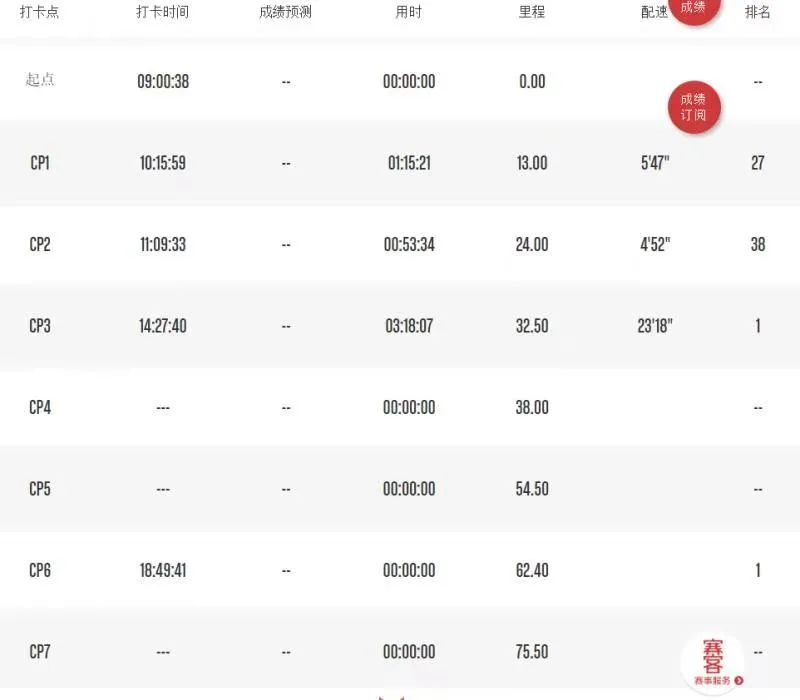The width and height of the screenshot is (800, 700).
Task: Tap the red 成绩 button at the top
Action: (693, 8)
